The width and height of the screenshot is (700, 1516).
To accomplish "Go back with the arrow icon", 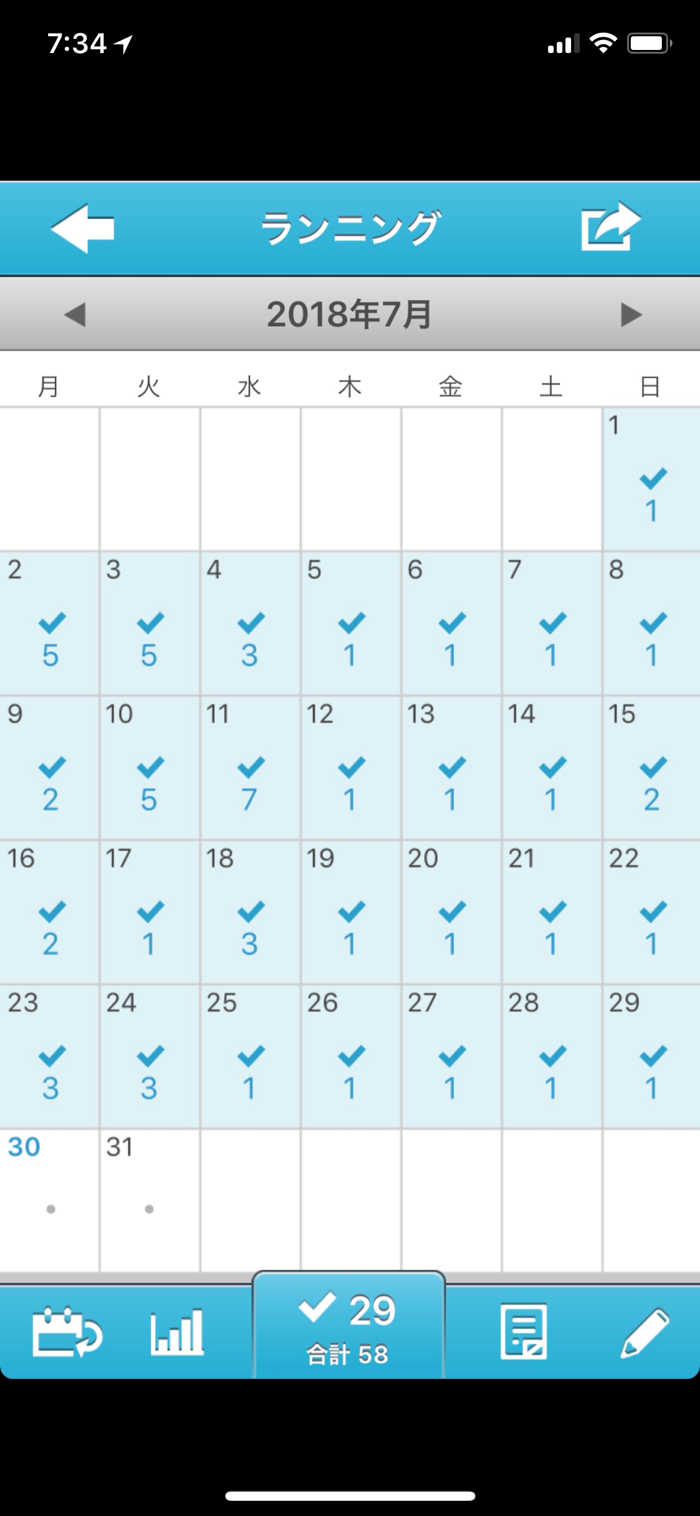I will pos(82,228).
